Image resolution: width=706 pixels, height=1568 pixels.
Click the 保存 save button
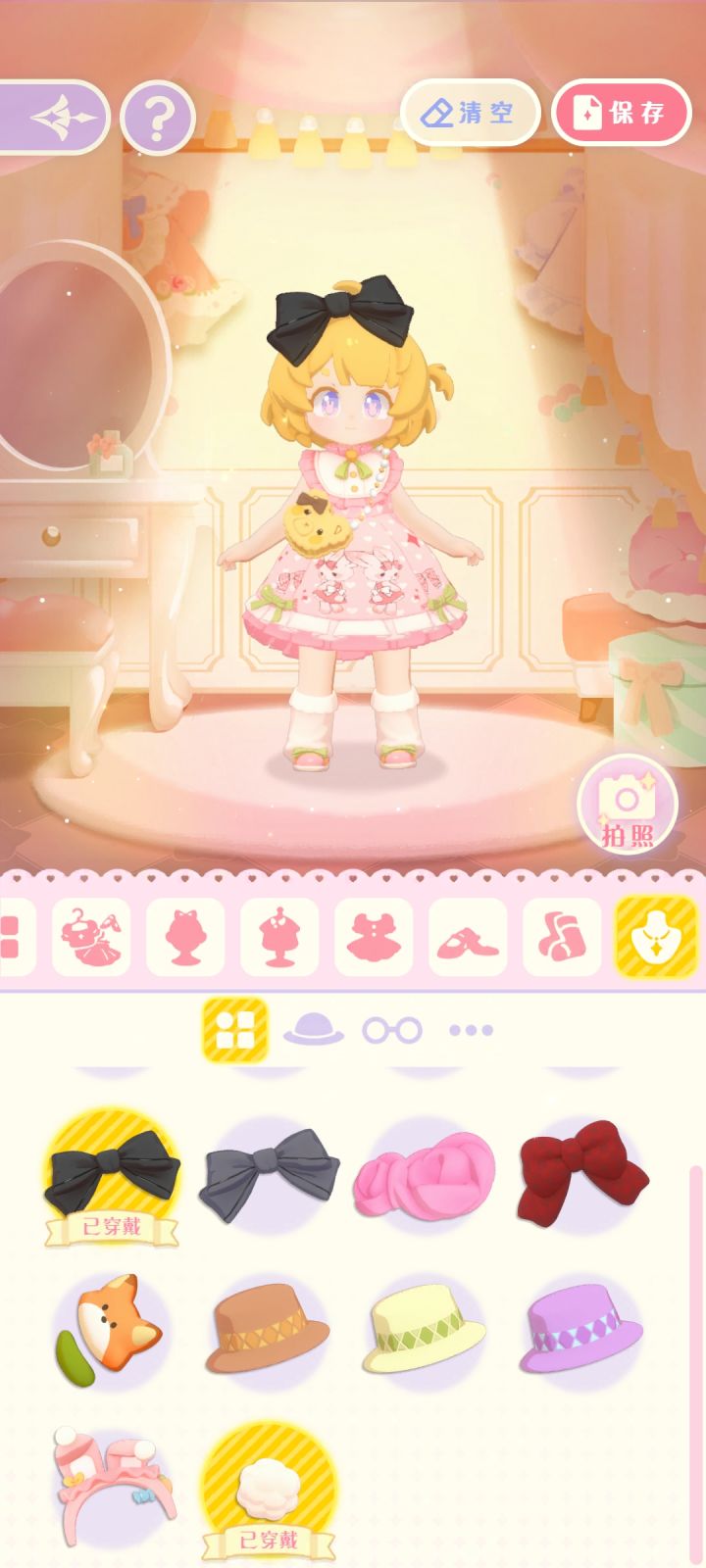[621, 114]
